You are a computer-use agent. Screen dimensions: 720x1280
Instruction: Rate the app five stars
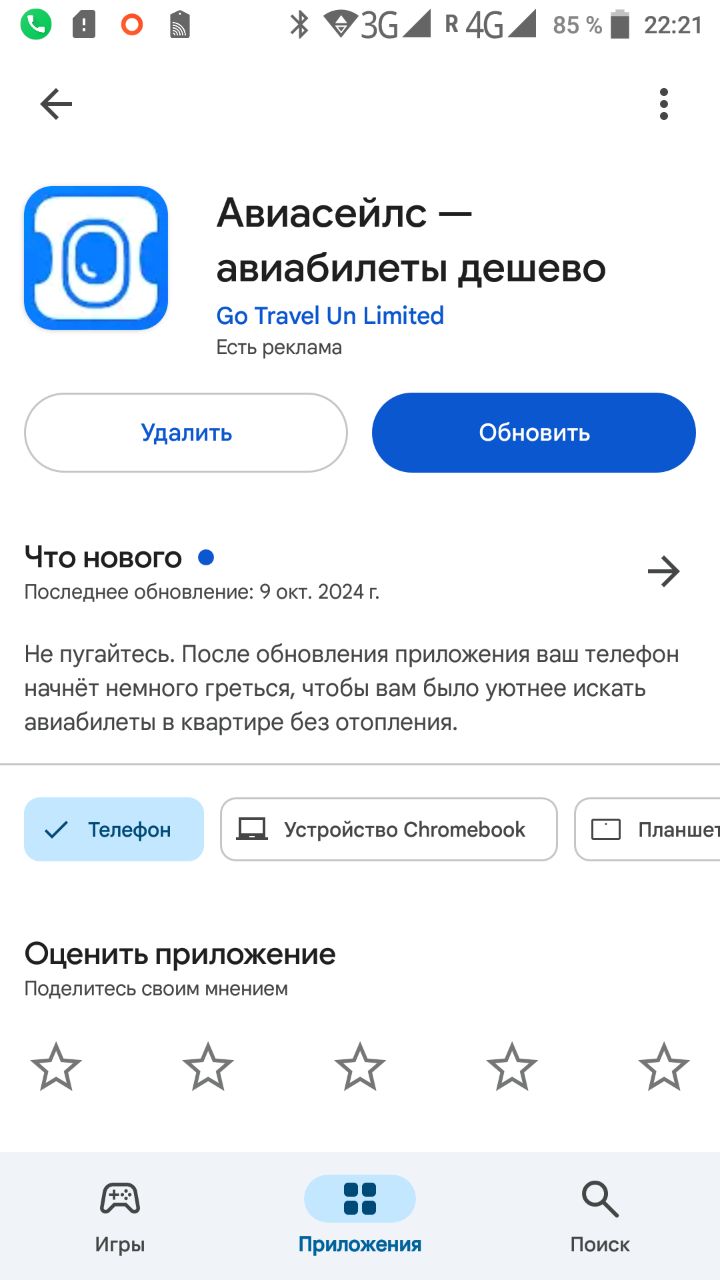pyautogui.click(x=664, y=1066)
